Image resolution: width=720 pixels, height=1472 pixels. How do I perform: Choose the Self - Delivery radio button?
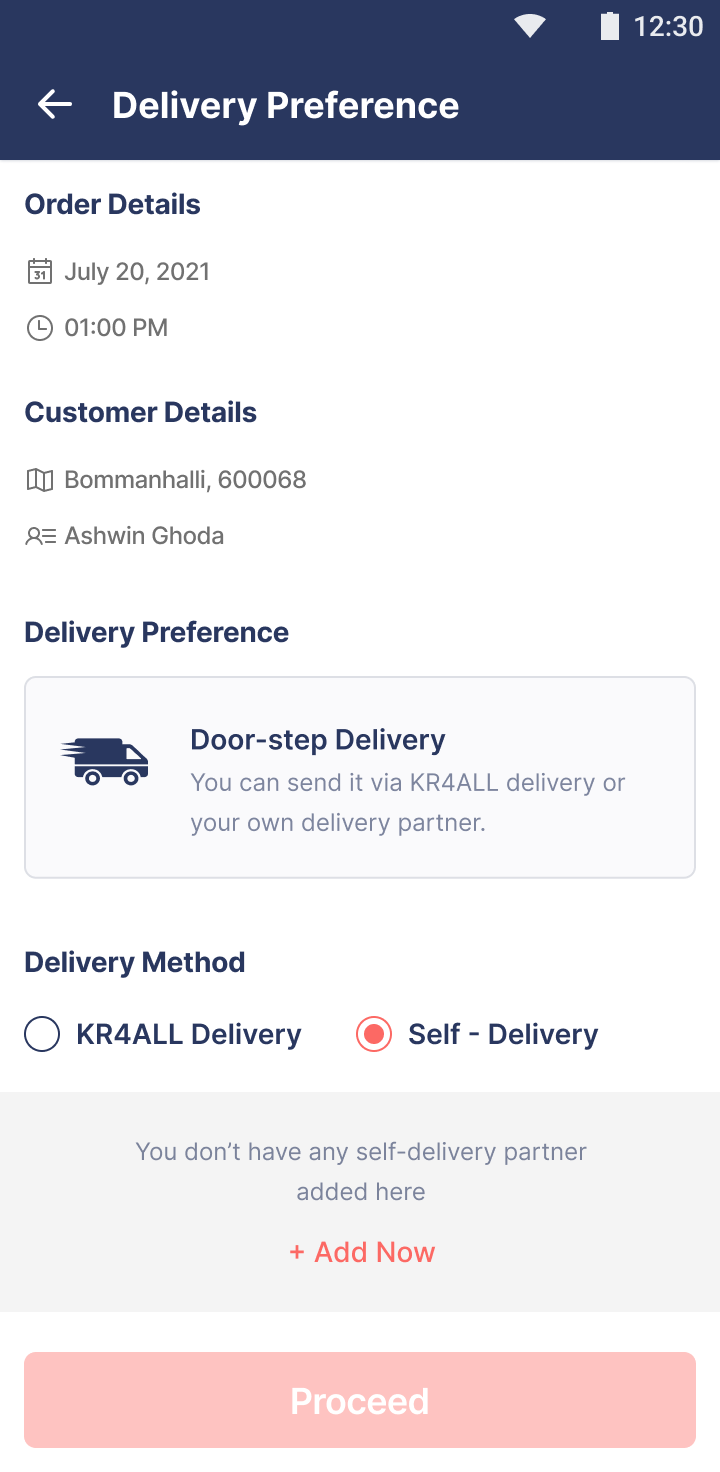[x=374, y=1034]
